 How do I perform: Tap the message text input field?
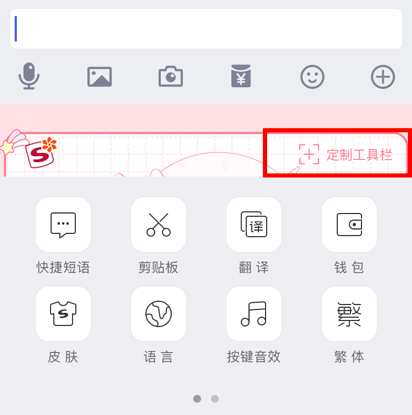coord(206,29)
